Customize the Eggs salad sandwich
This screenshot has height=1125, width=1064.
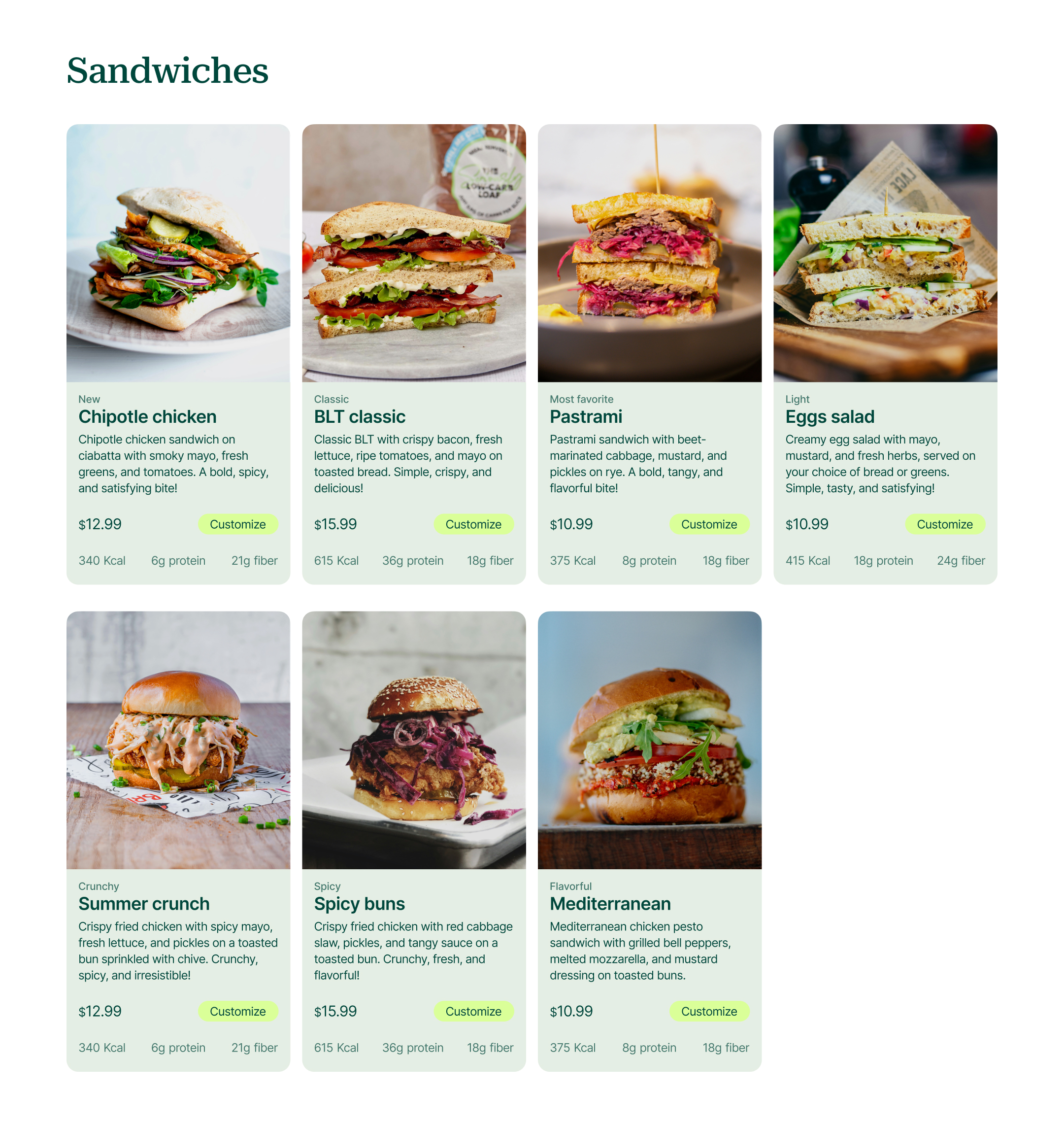click(944, 524)
